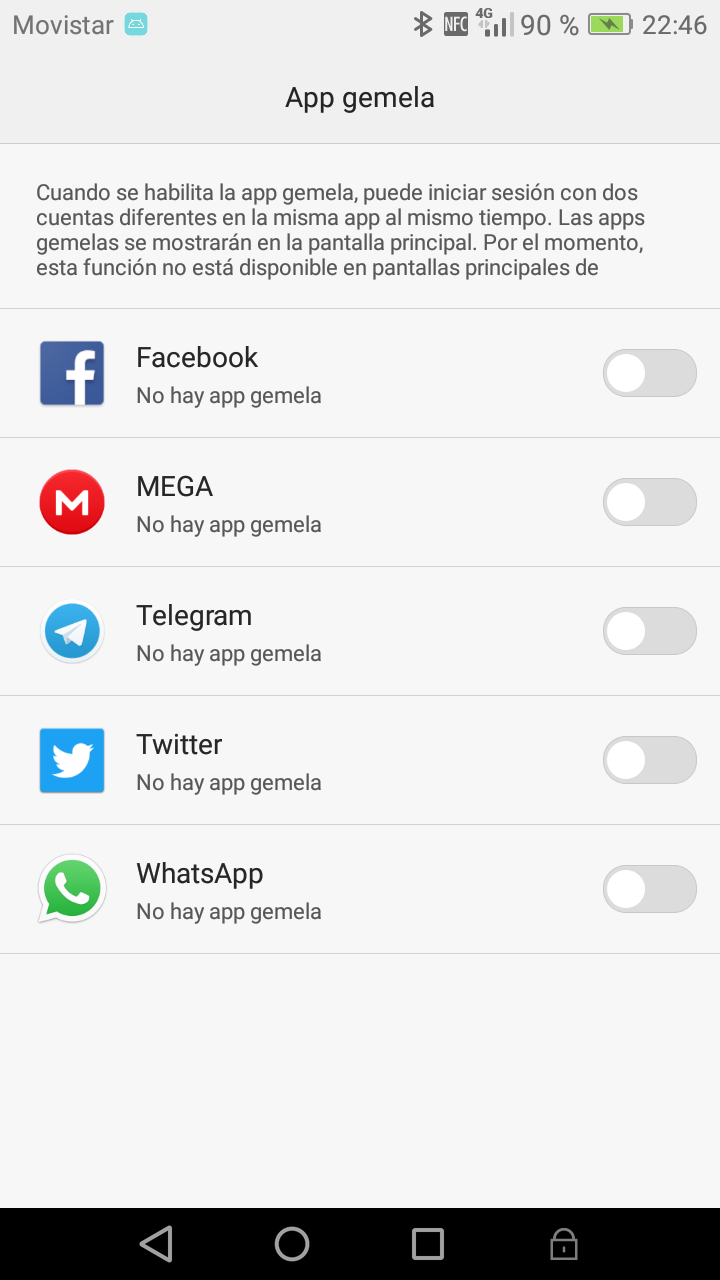Enable app gemela for Facebook
The image size is (720, 1280).
[x=649, y=373]
